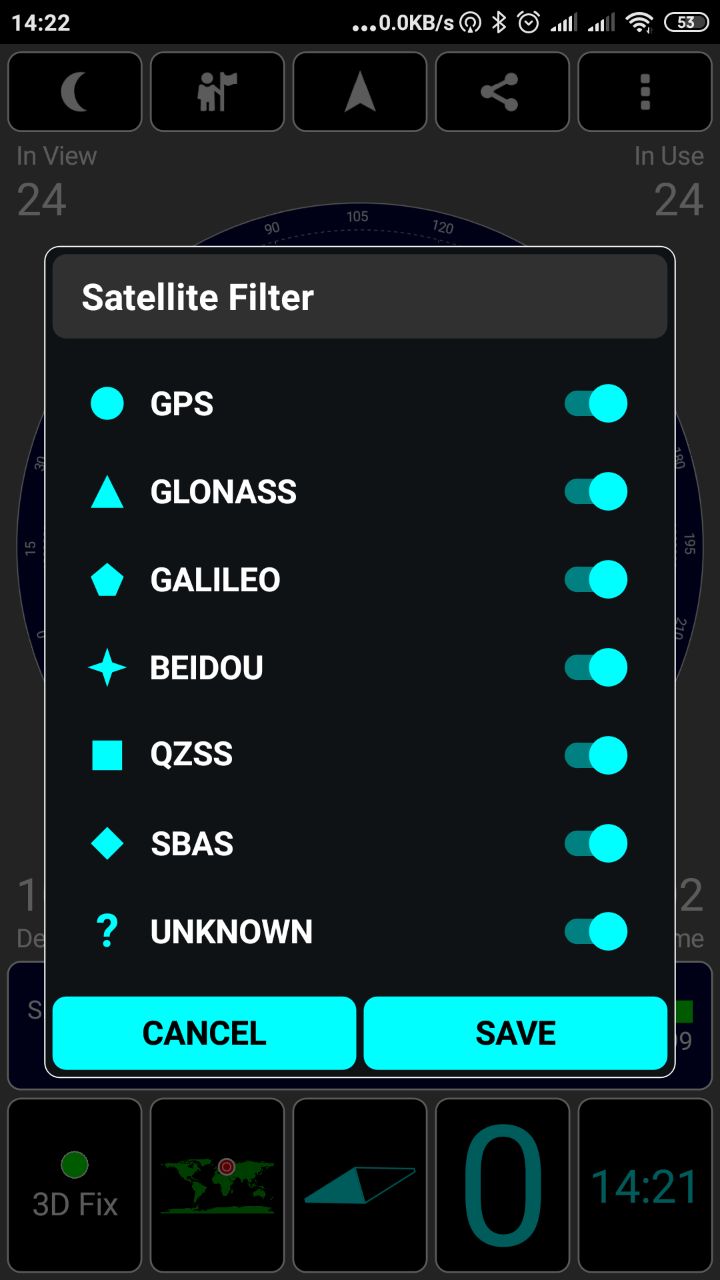This screenshot has width=720, height=1280.
Task: Disable SBAS satellites
Action: pos(596,844)
